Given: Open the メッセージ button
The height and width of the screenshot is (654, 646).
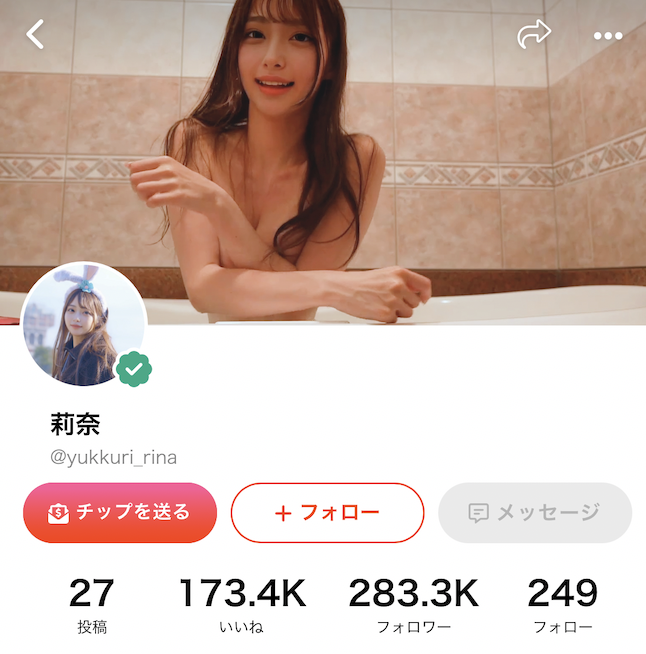Looking at the screenshot, I should (535, 513).
